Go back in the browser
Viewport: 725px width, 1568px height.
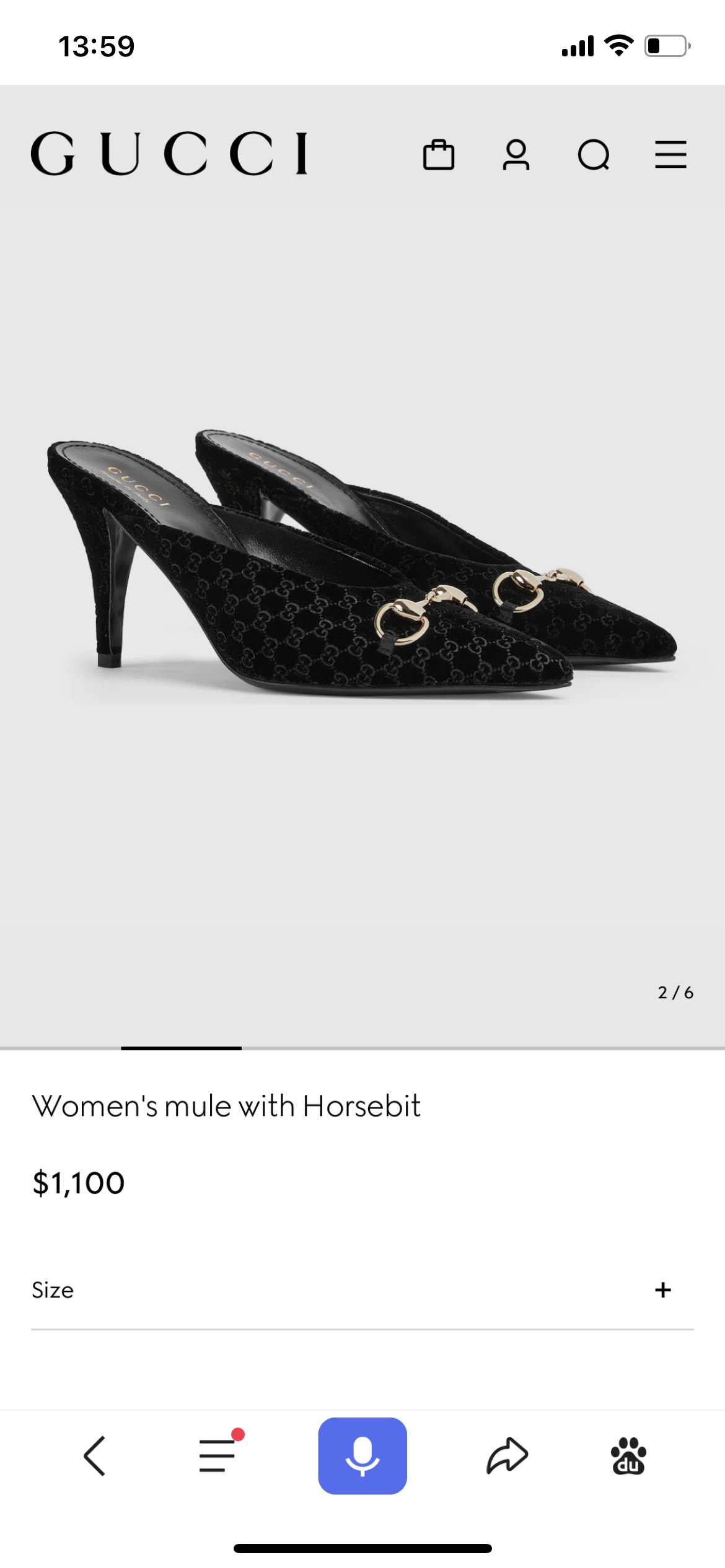pyautogui.click(x=94, y=1456)
